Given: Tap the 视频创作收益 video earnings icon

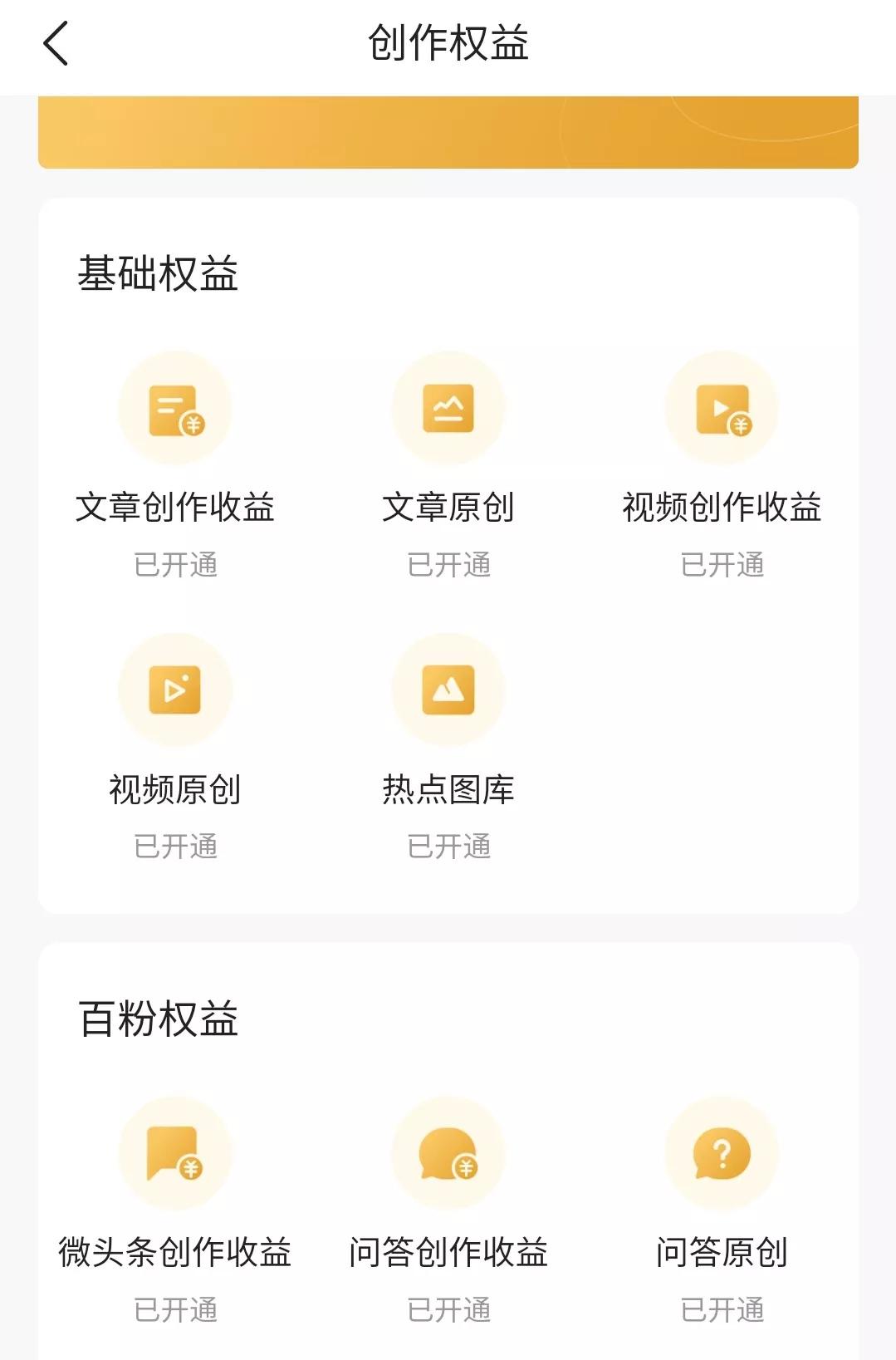Looking at the screenshot, I should tap(722, 407).
